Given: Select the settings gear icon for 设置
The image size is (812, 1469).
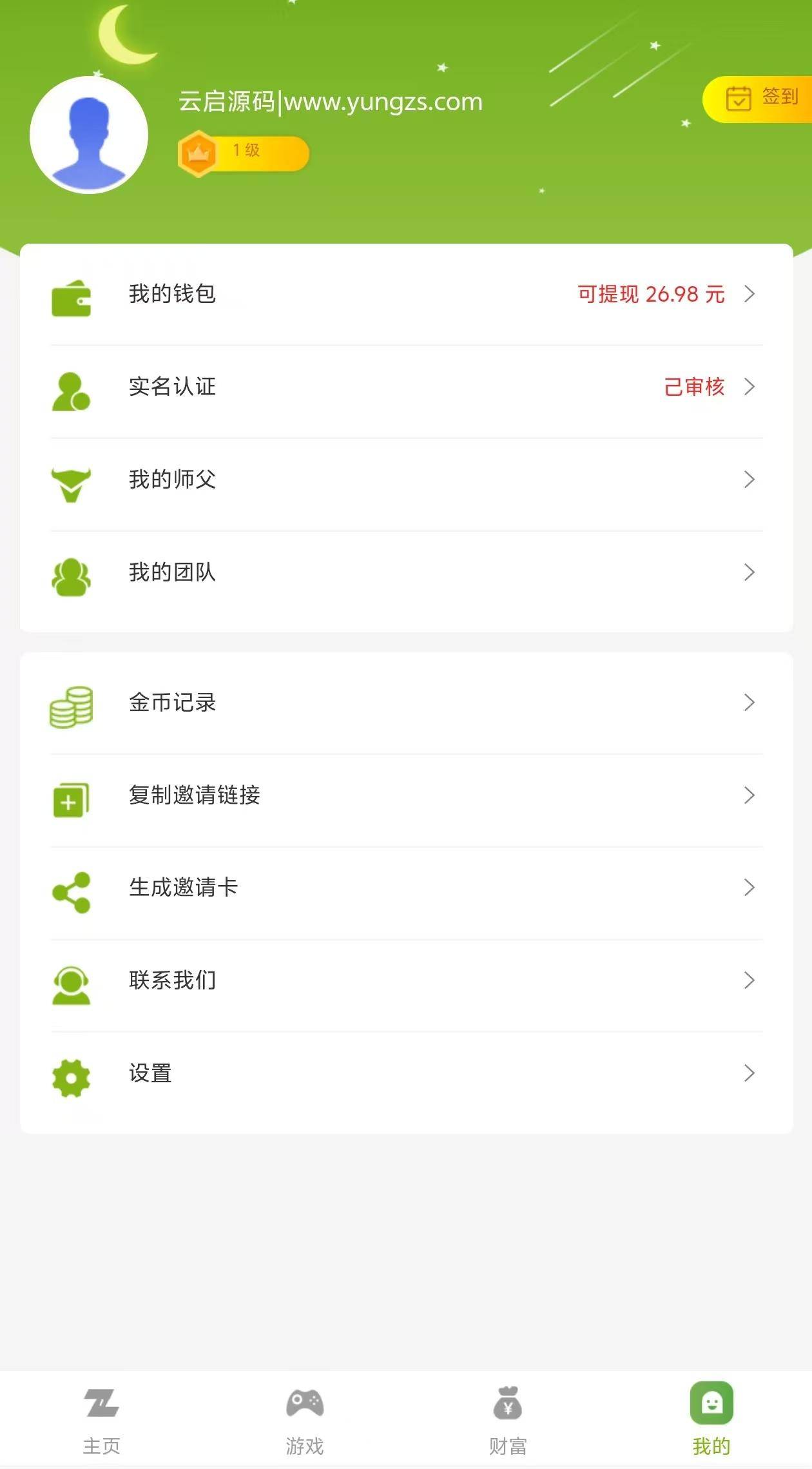Looking at the screenshot, I should [x=72, y=1073].
